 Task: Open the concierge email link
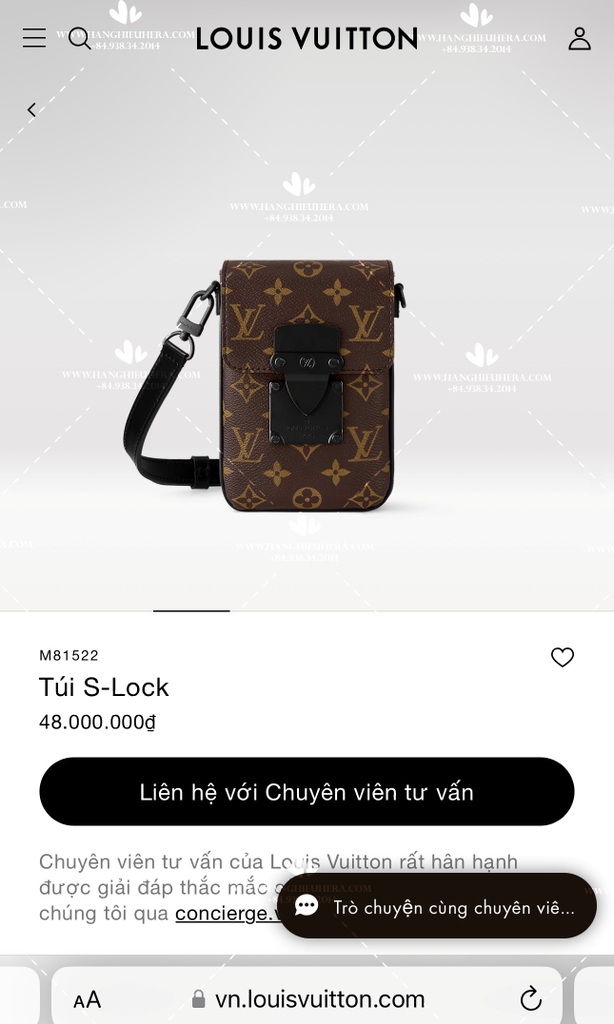click(x=227, y=913)
